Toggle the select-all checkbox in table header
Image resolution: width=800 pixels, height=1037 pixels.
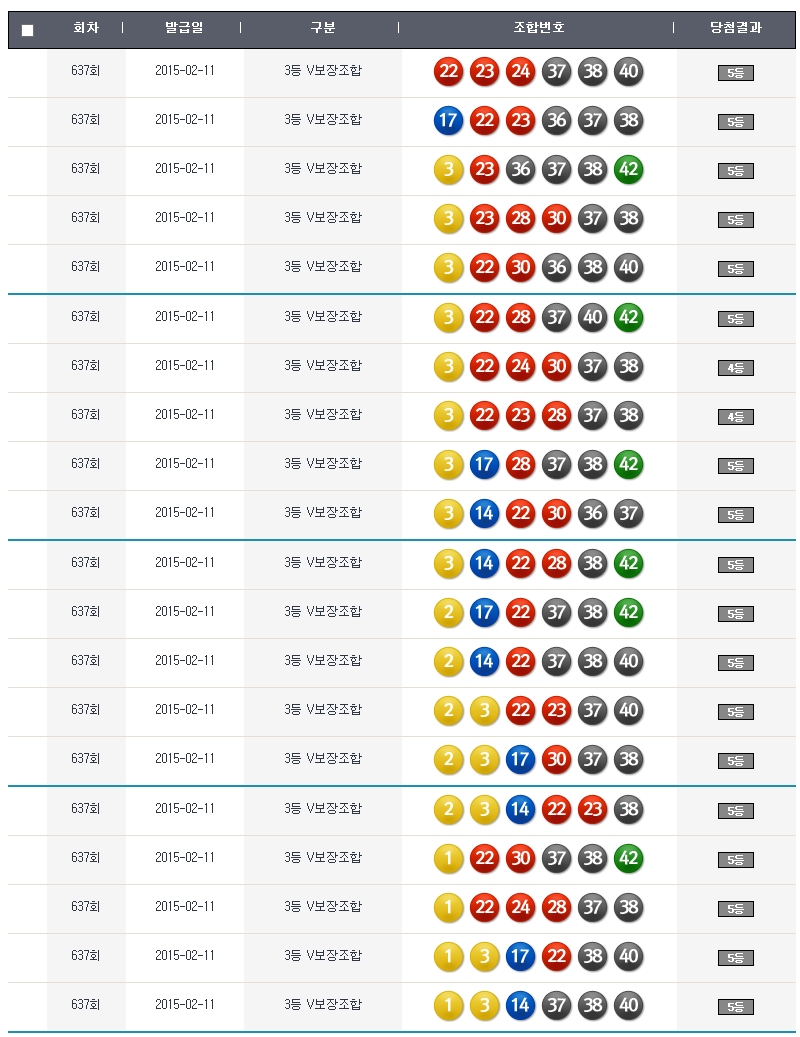point(27,30)
